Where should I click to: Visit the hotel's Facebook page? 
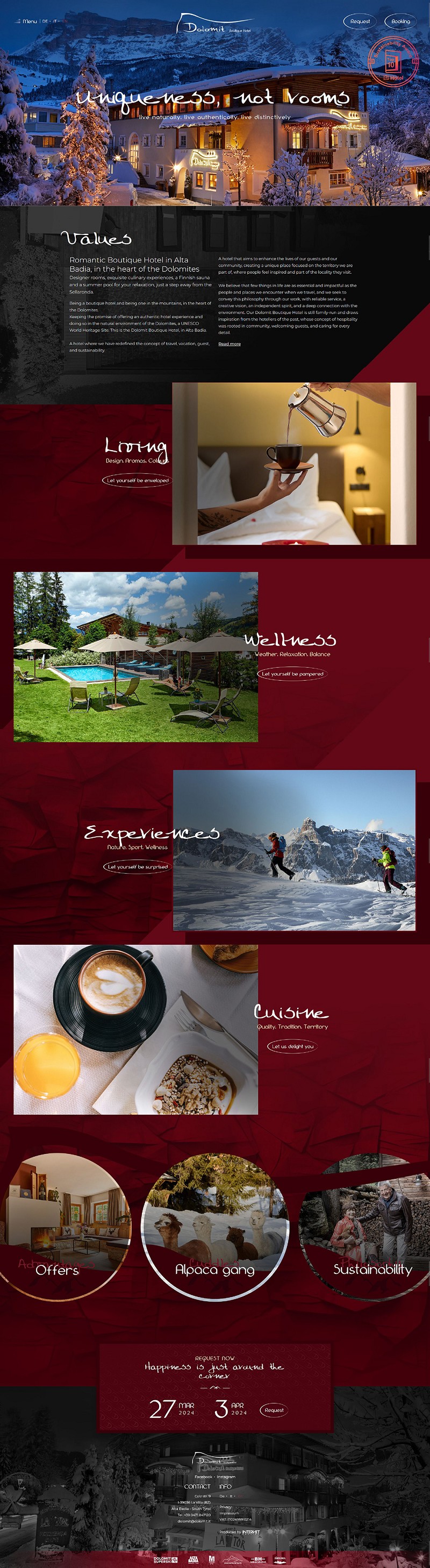pyautogui.click(x=203, y=1477)
